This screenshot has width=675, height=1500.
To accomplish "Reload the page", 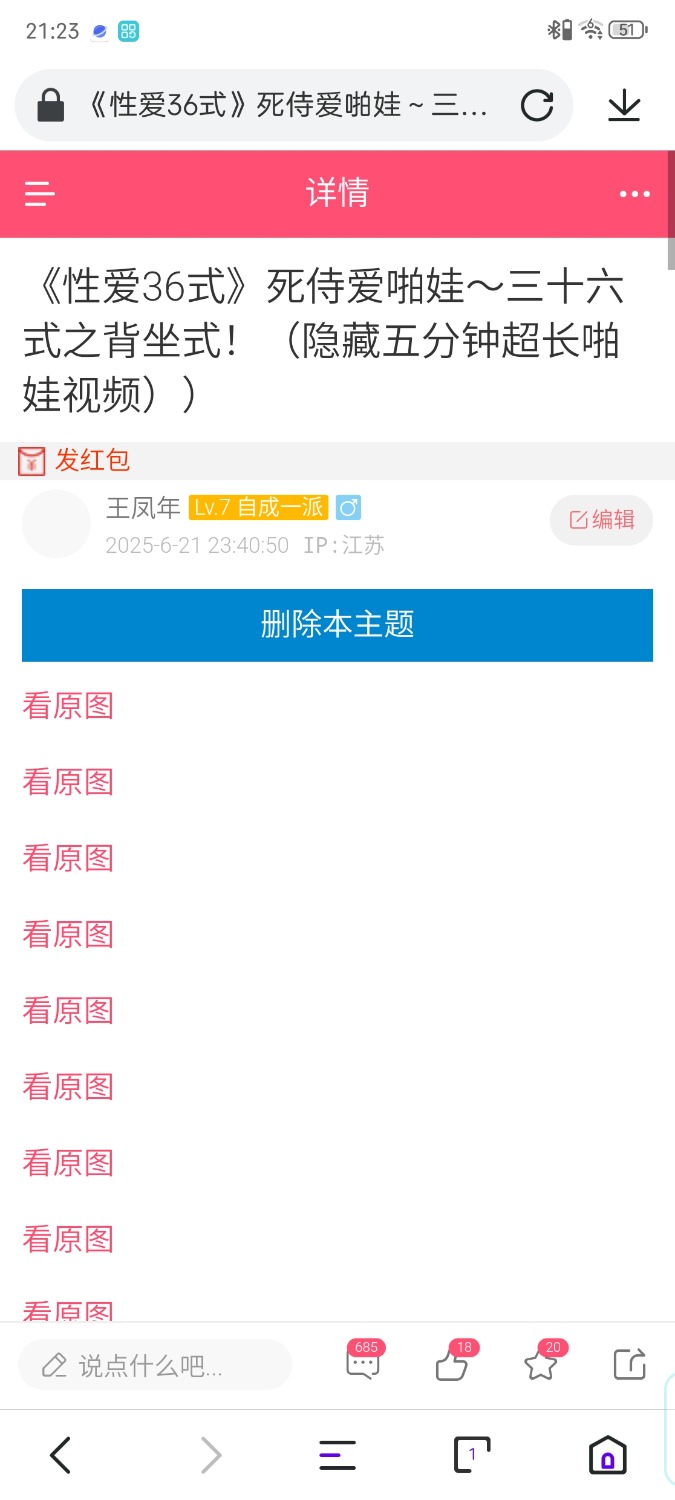I will pyautogui.click(x=537, y=105).
